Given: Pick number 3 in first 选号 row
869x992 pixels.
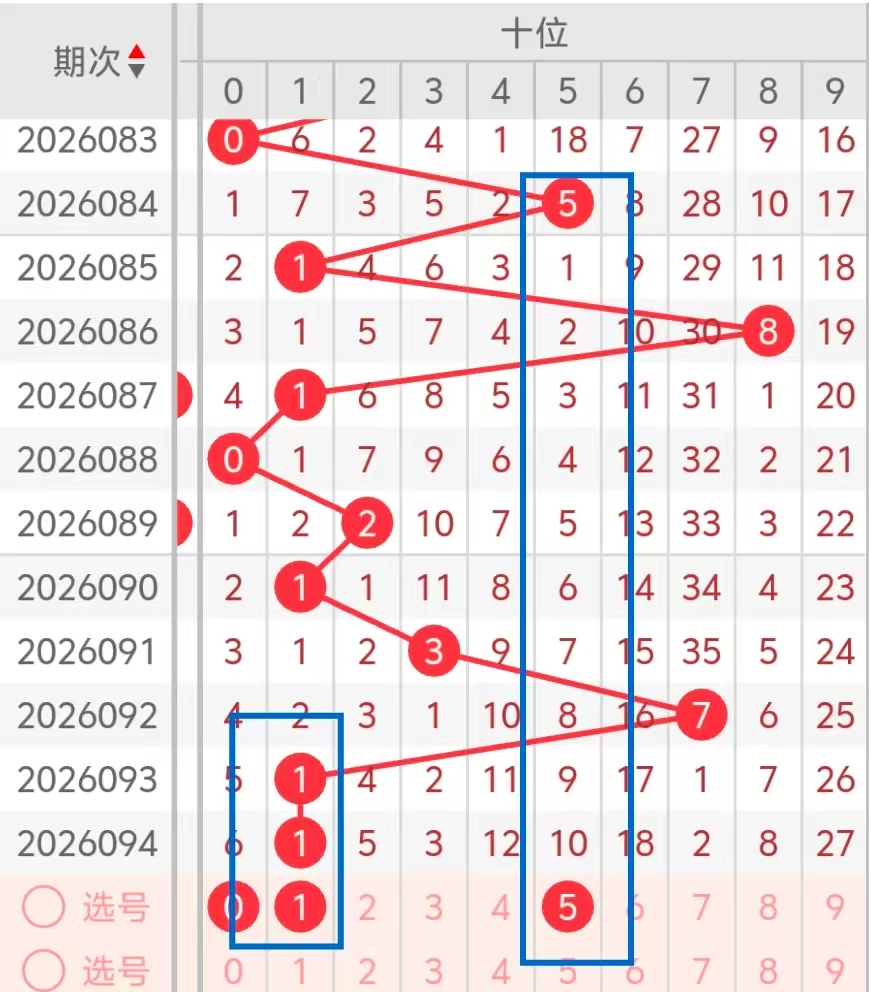Looking at the screenshot, I should [433, 908].
